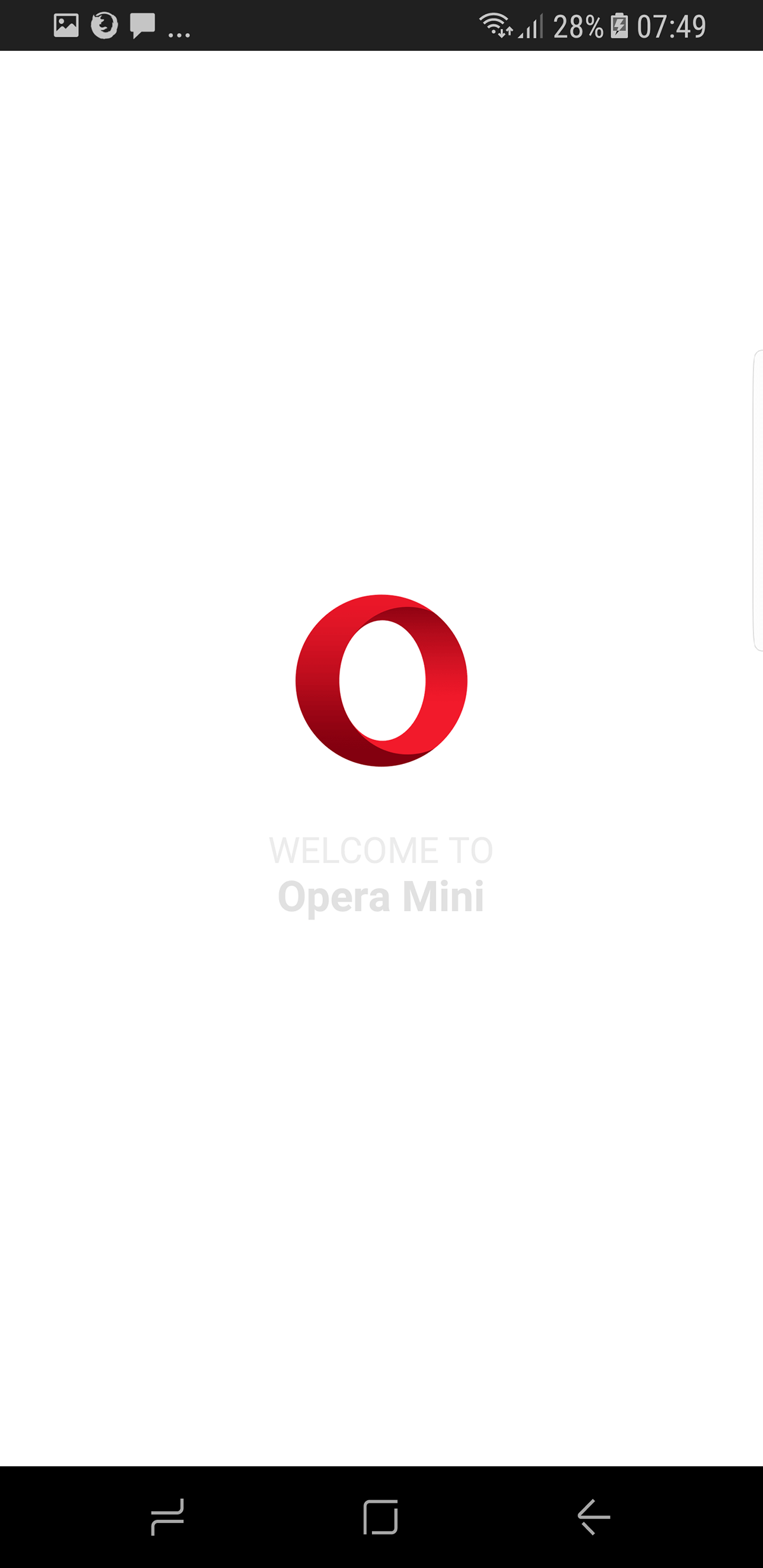Image resolution: width=763 pixels, height=1568 pixels.
Task: Open recent apps from navigation bar
Action: [167, 1517]
